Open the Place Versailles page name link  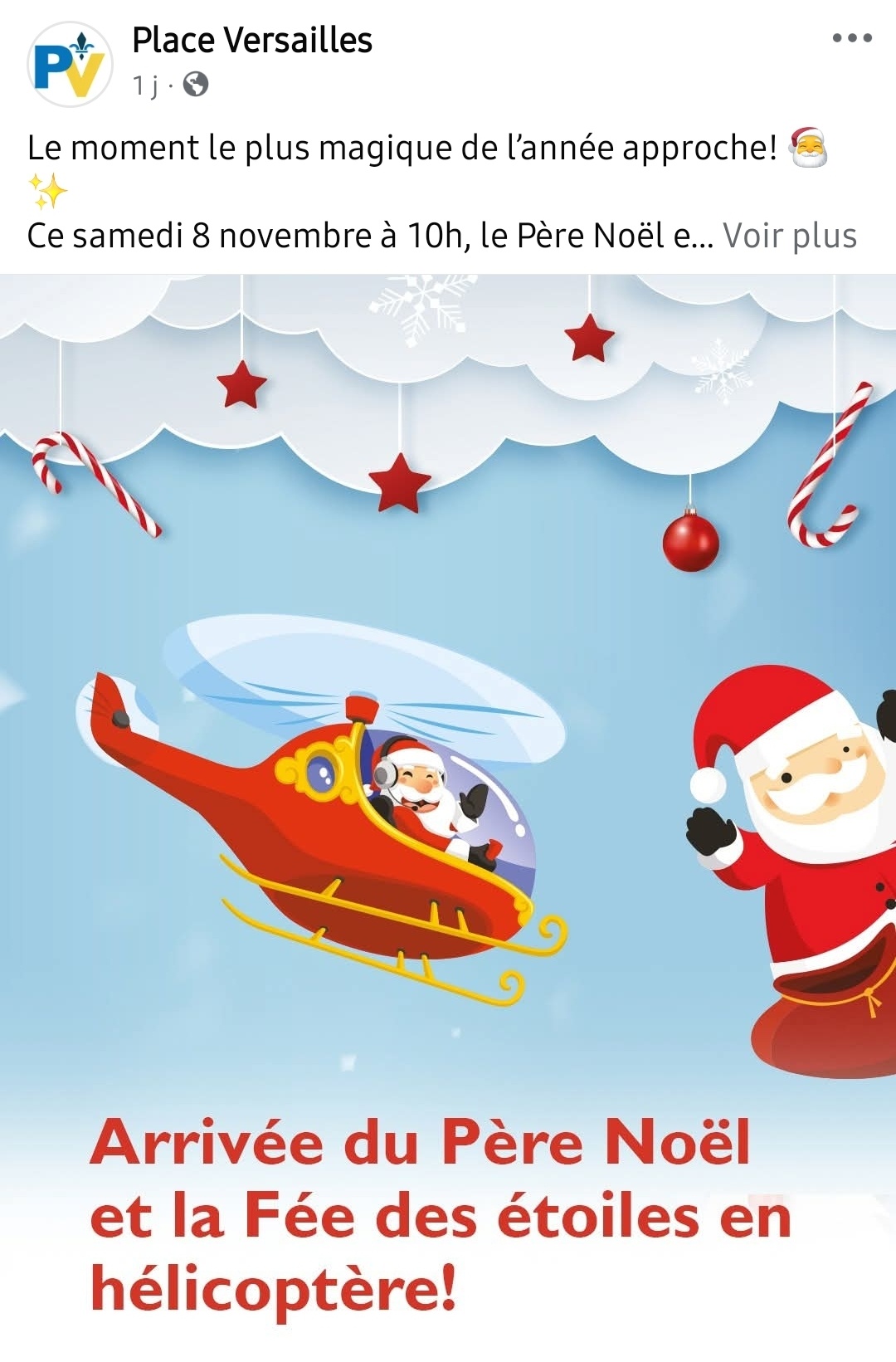(252, 40)
